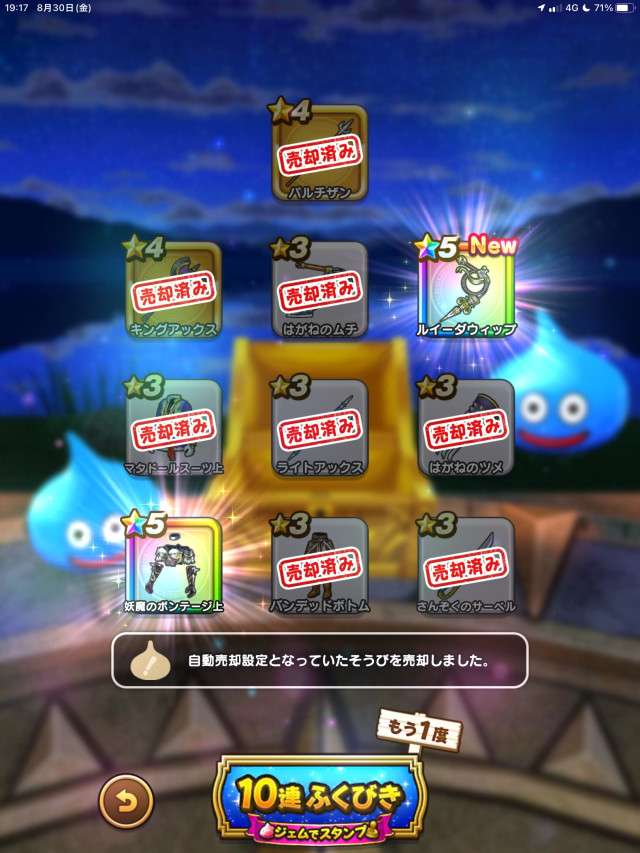The image size is (640, 853).
Task: Select the キングアックス item tile
Action: click(174, 290)
